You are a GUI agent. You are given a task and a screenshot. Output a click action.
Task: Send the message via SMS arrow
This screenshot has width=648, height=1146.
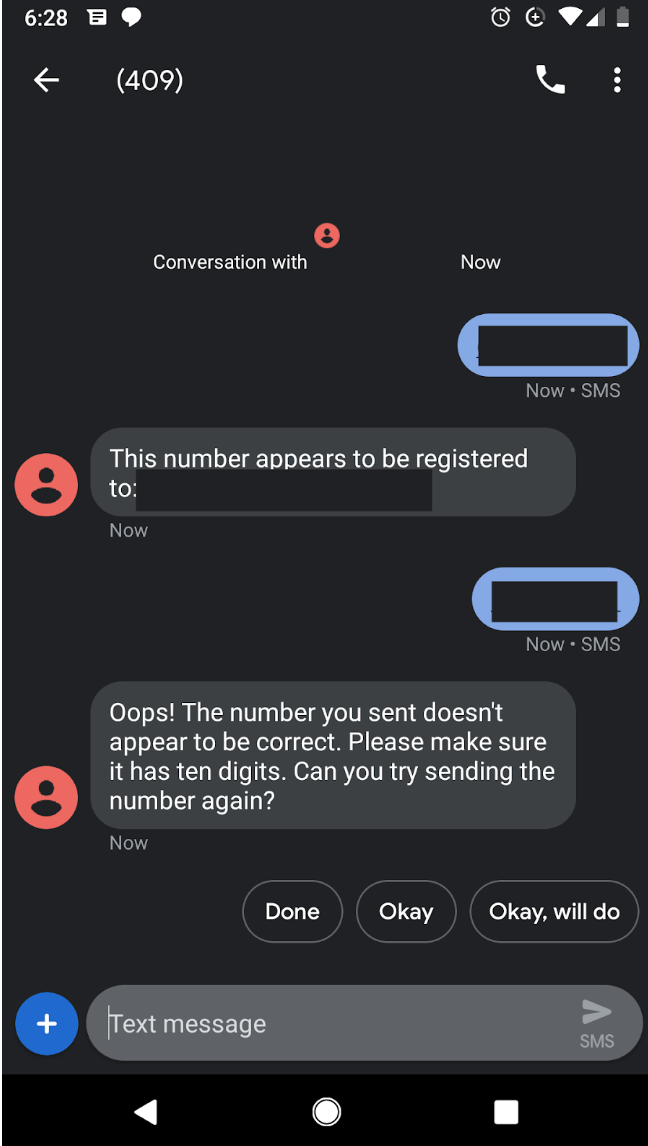(x=597, y=1023)
